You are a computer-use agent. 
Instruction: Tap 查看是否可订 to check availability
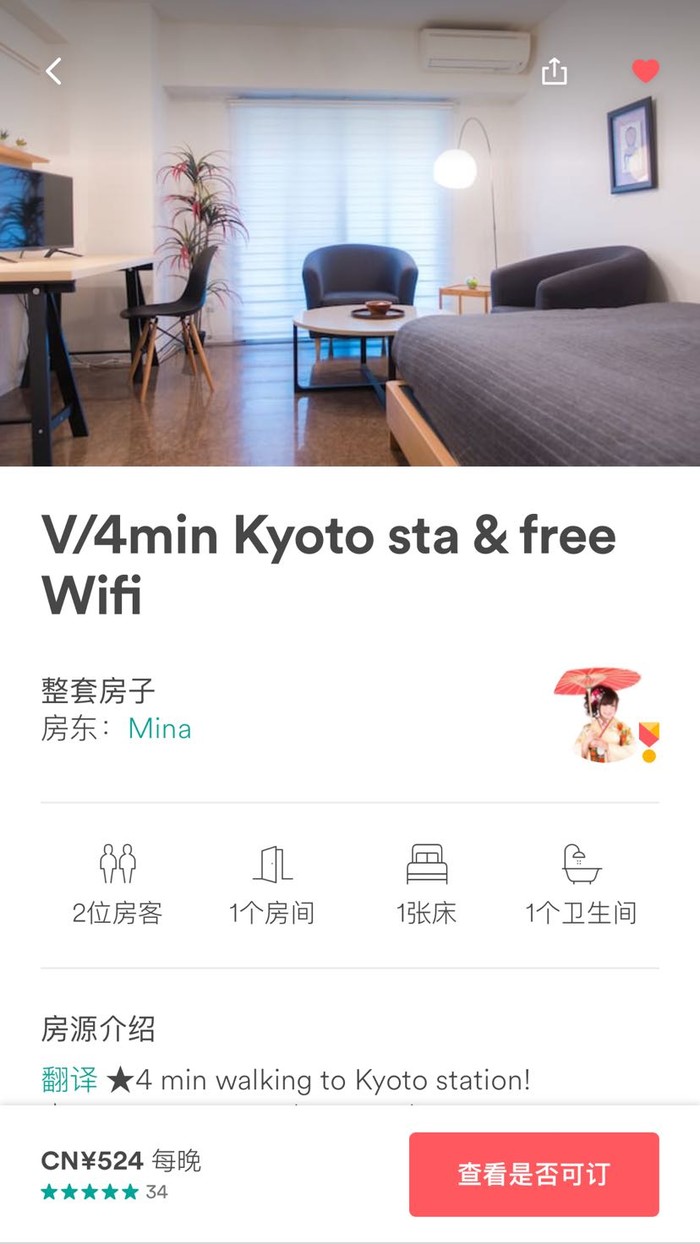coord(533,1174)
